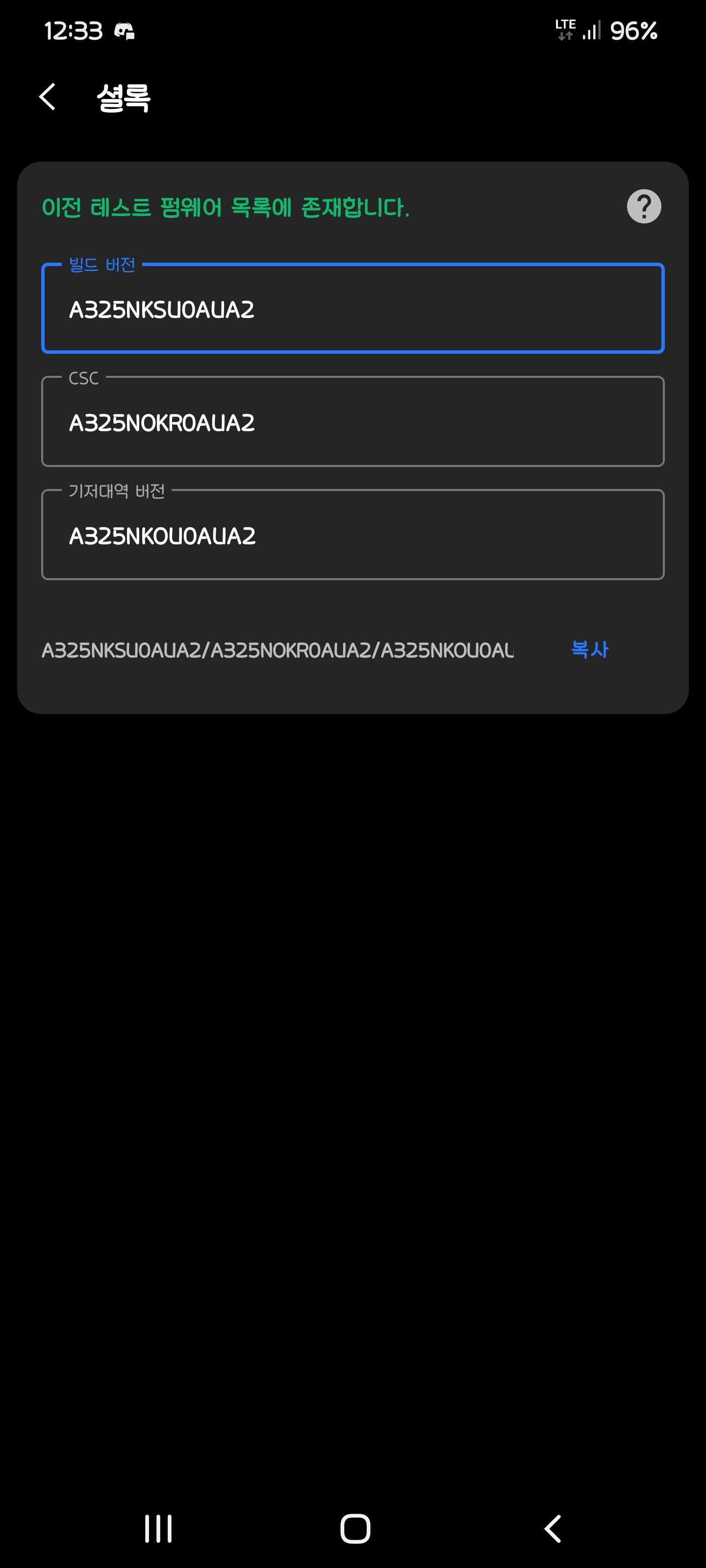Copy the firmware string with 복사
The image size is (706, 1568).
[589, 649]
